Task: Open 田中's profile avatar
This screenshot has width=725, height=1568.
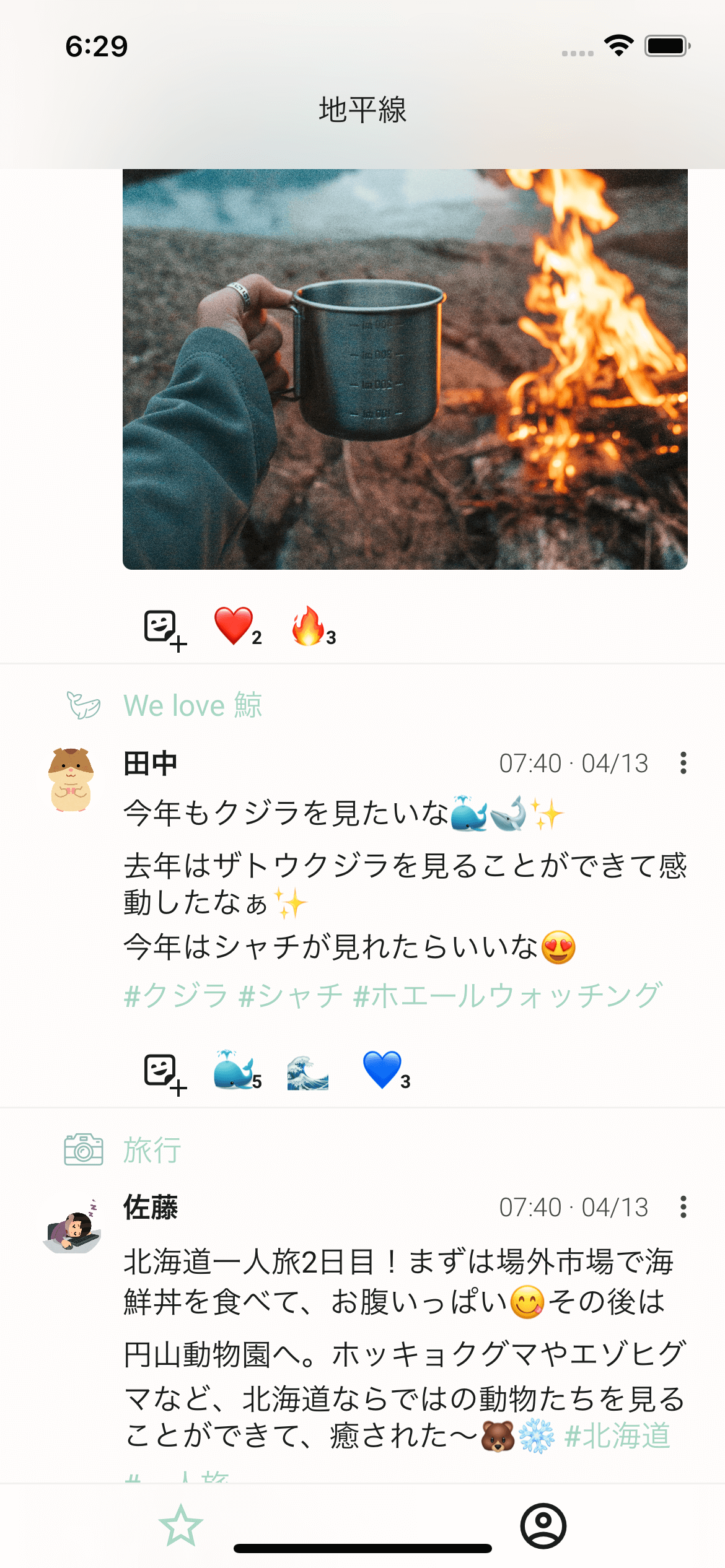Action: pos(71,779)
